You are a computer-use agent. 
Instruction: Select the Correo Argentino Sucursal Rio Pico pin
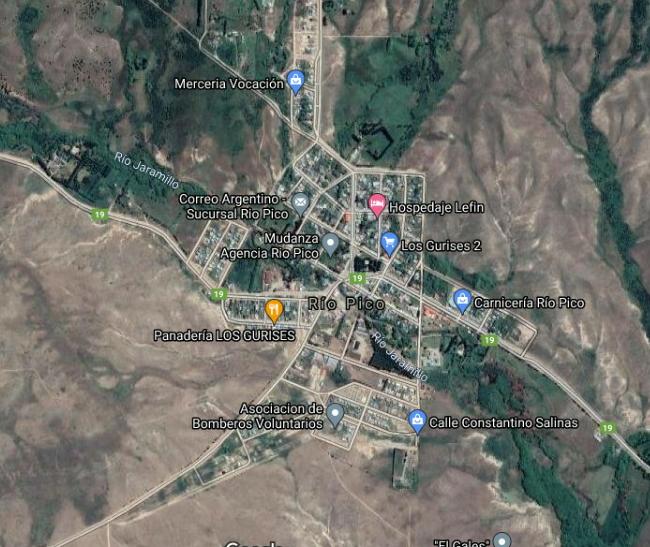pos(301,203)
